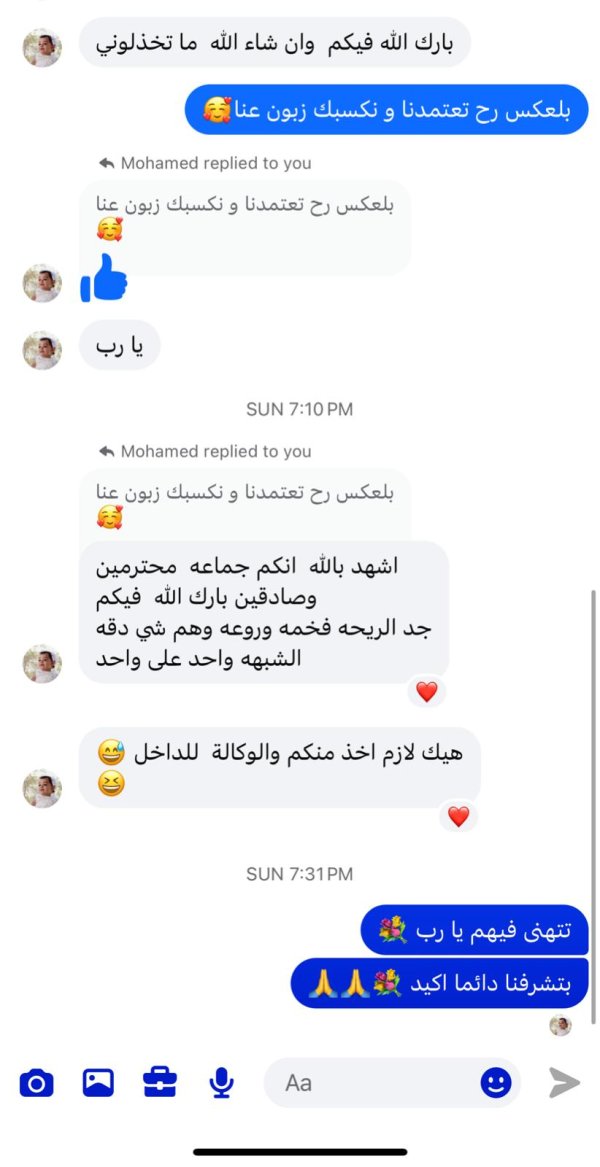Image resolution: width=600 pixels, height=1167 pixels.
Task: View heart reaction on the للداخل message
Action: pos(459,816)
